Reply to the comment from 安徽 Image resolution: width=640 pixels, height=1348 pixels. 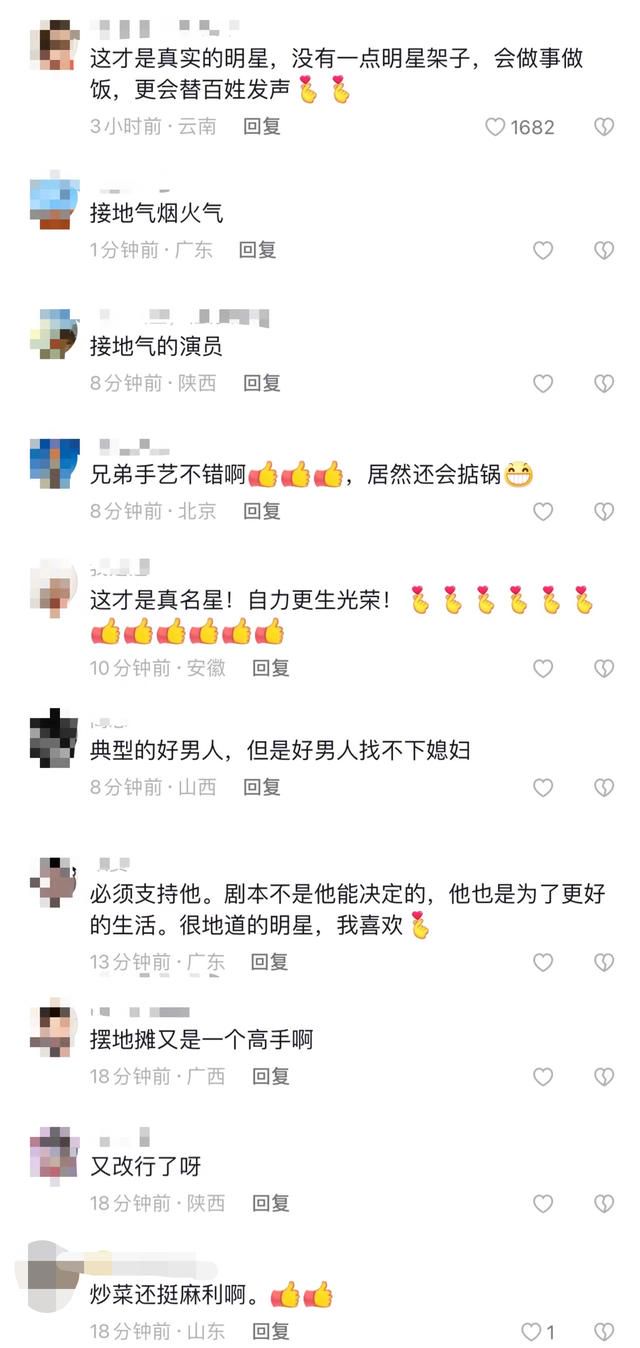click(x=270, y=668)
